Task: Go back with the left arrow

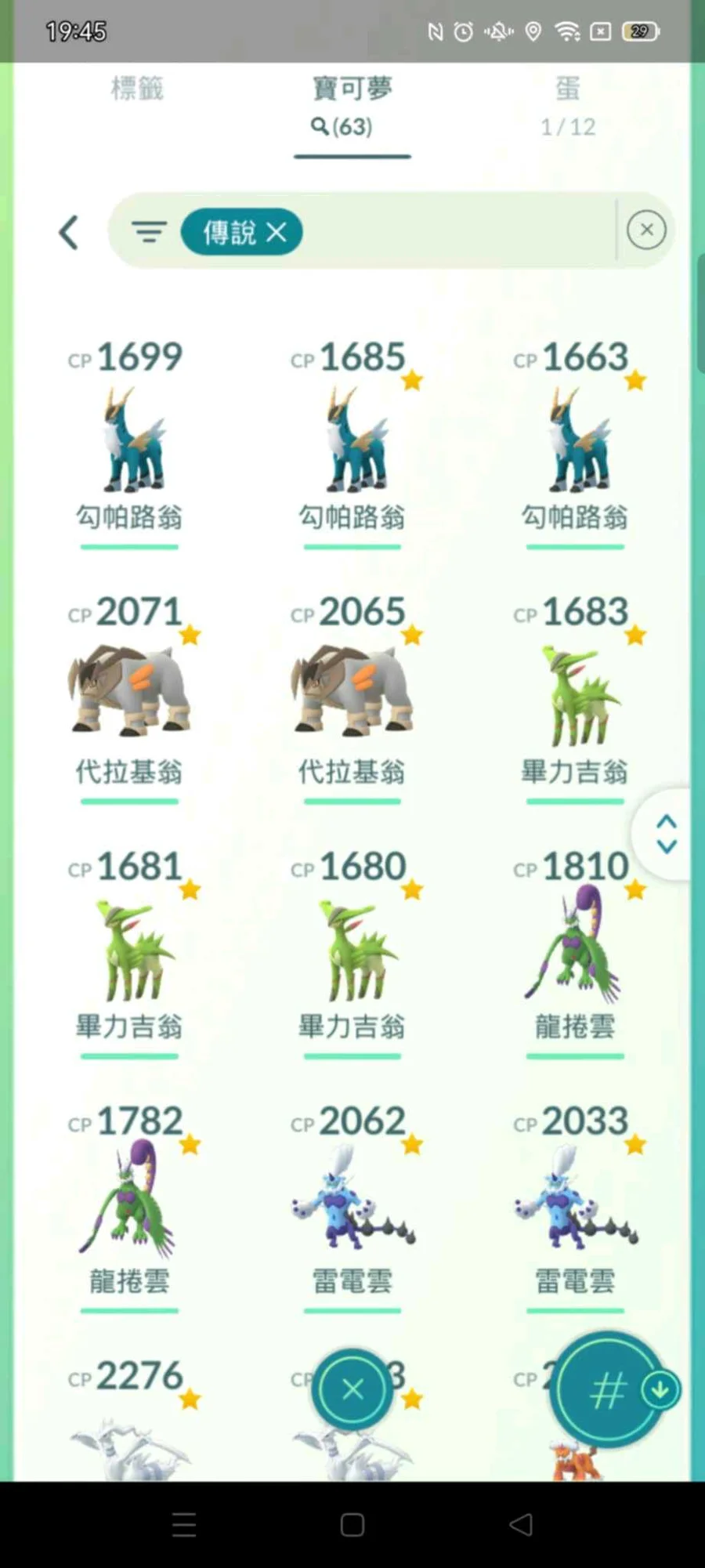Action: click(x=69, y=233)
